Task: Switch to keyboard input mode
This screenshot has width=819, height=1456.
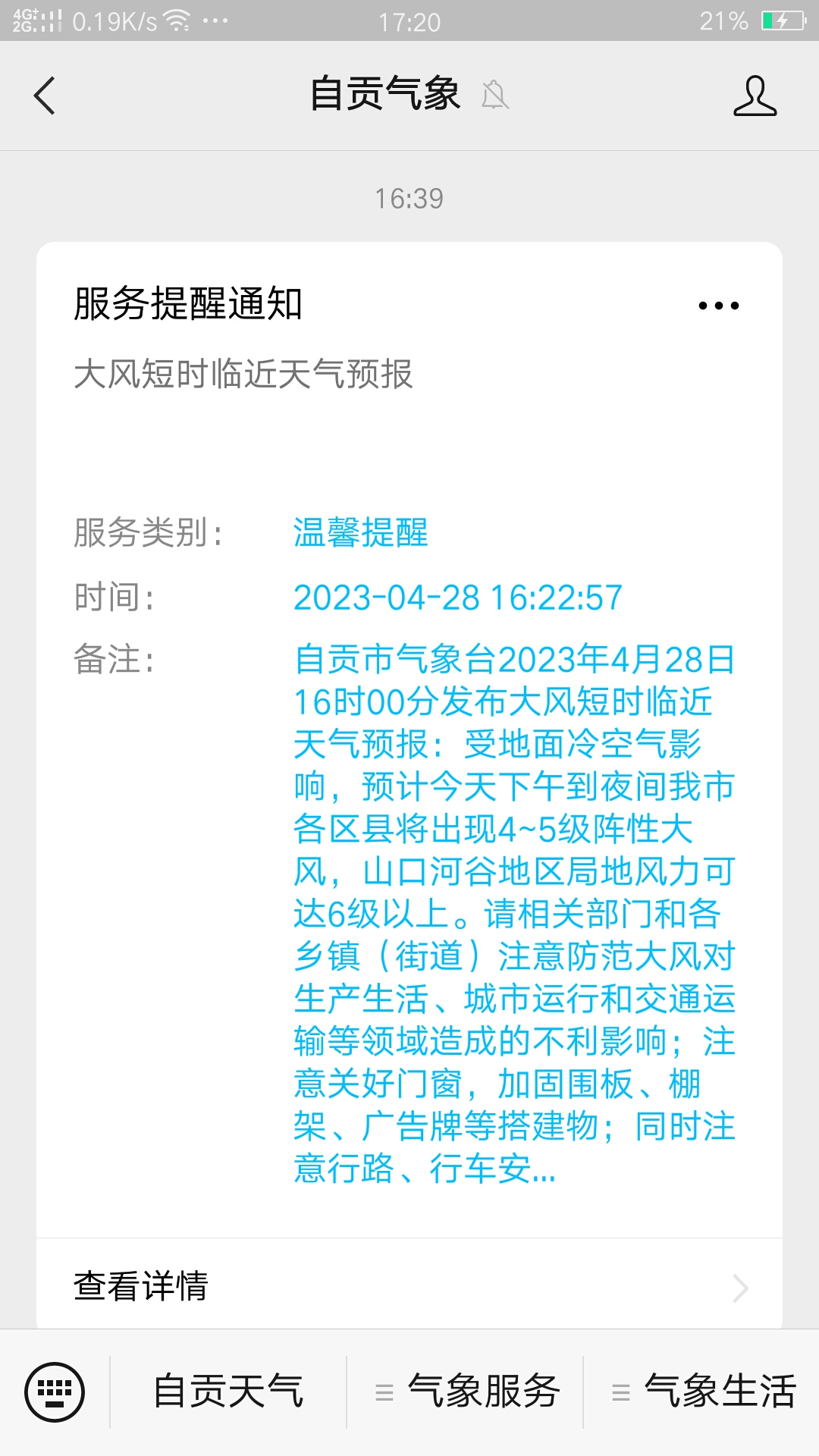Action: tap(55, 1392)
